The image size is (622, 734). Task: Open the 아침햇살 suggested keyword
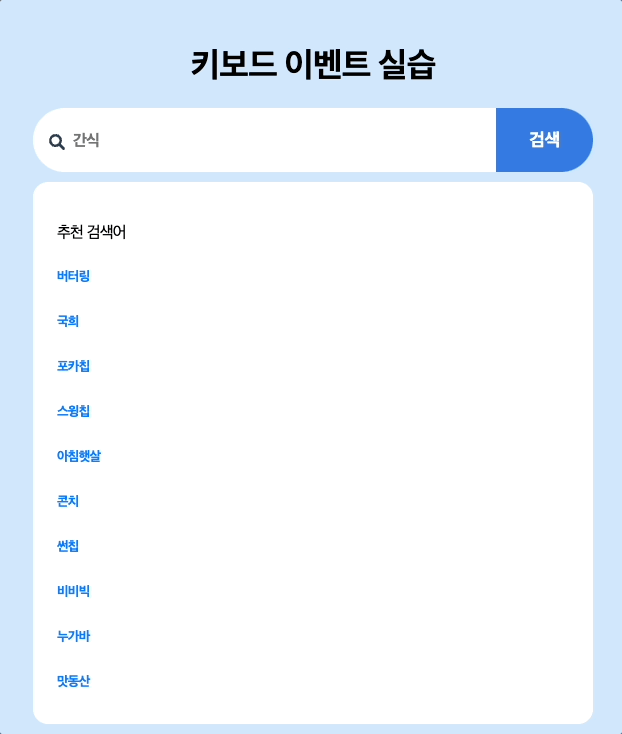coord(79,456)
